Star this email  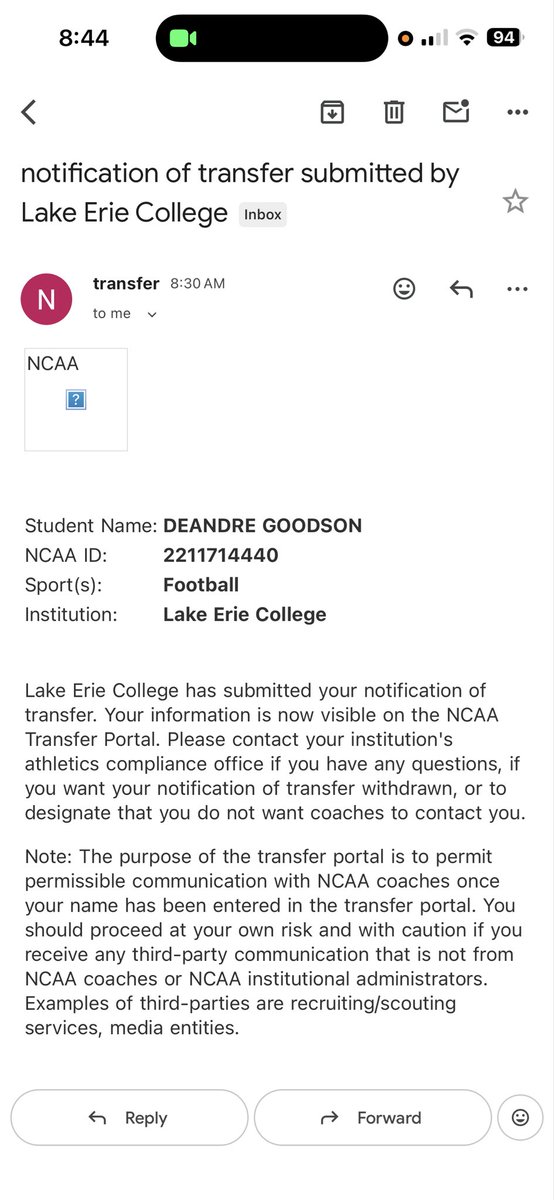pyautogui.click(x=515, y=202)
